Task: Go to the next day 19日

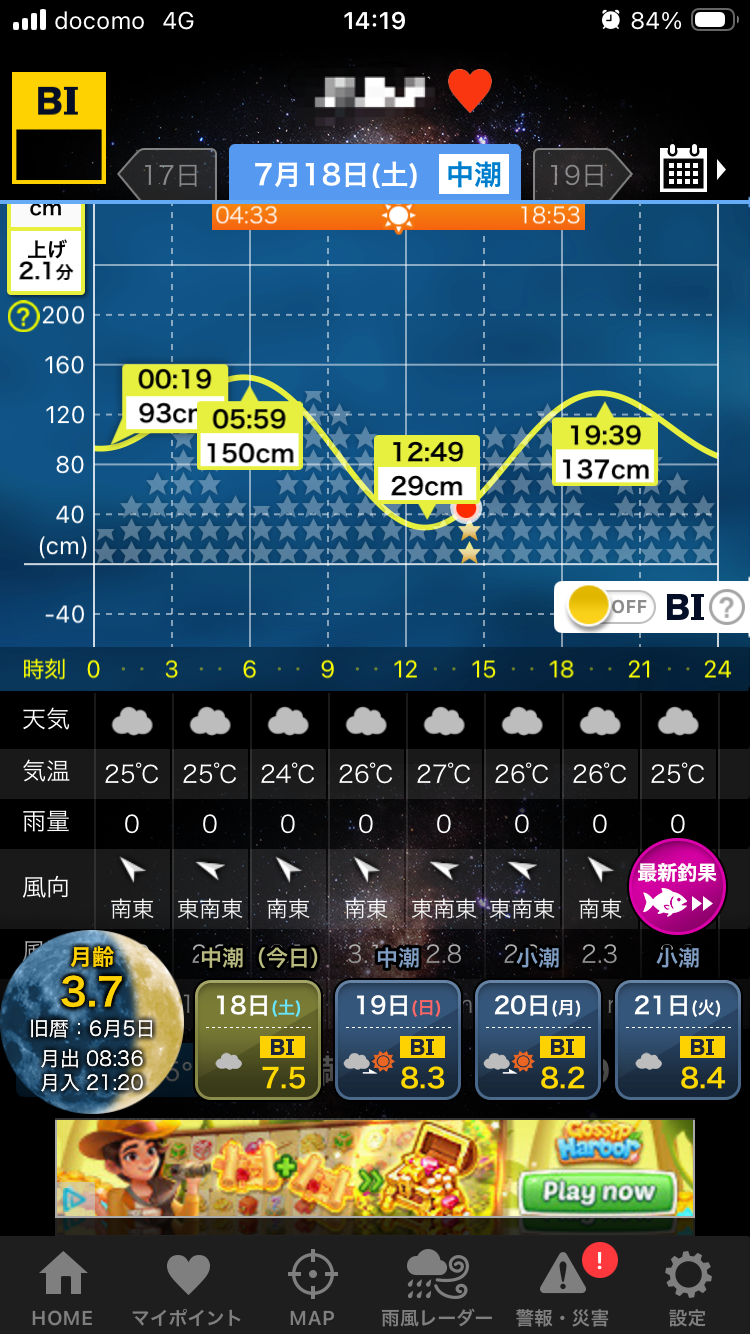Action: pyautogui.click(x=582, y=176)
